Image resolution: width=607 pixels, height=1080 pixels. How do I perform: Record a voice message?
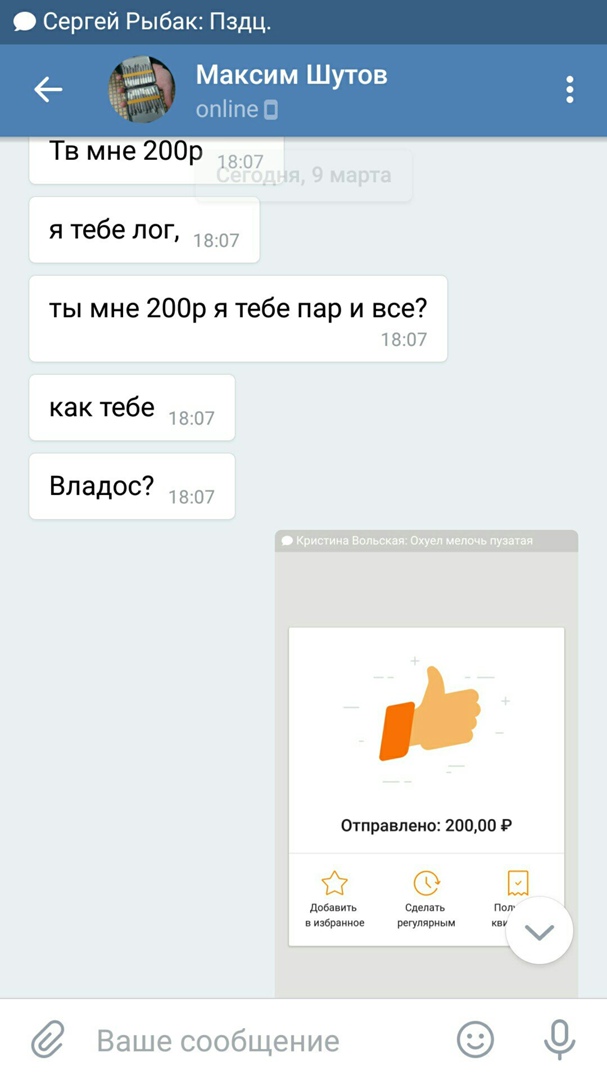(x=559, y=1040)
